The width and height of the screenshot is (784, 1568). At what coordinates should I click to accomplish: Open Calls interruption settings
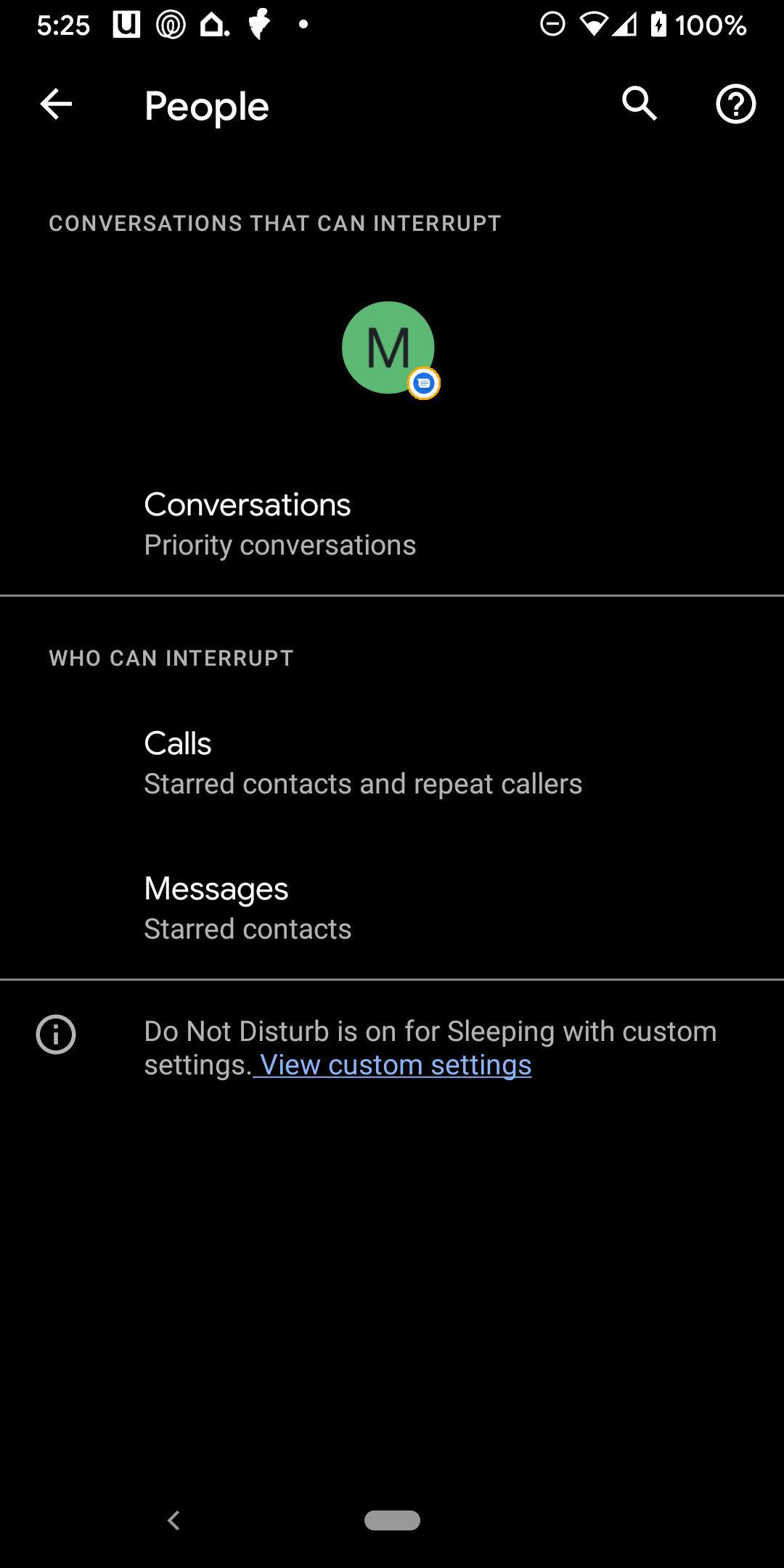coord(392,763)
